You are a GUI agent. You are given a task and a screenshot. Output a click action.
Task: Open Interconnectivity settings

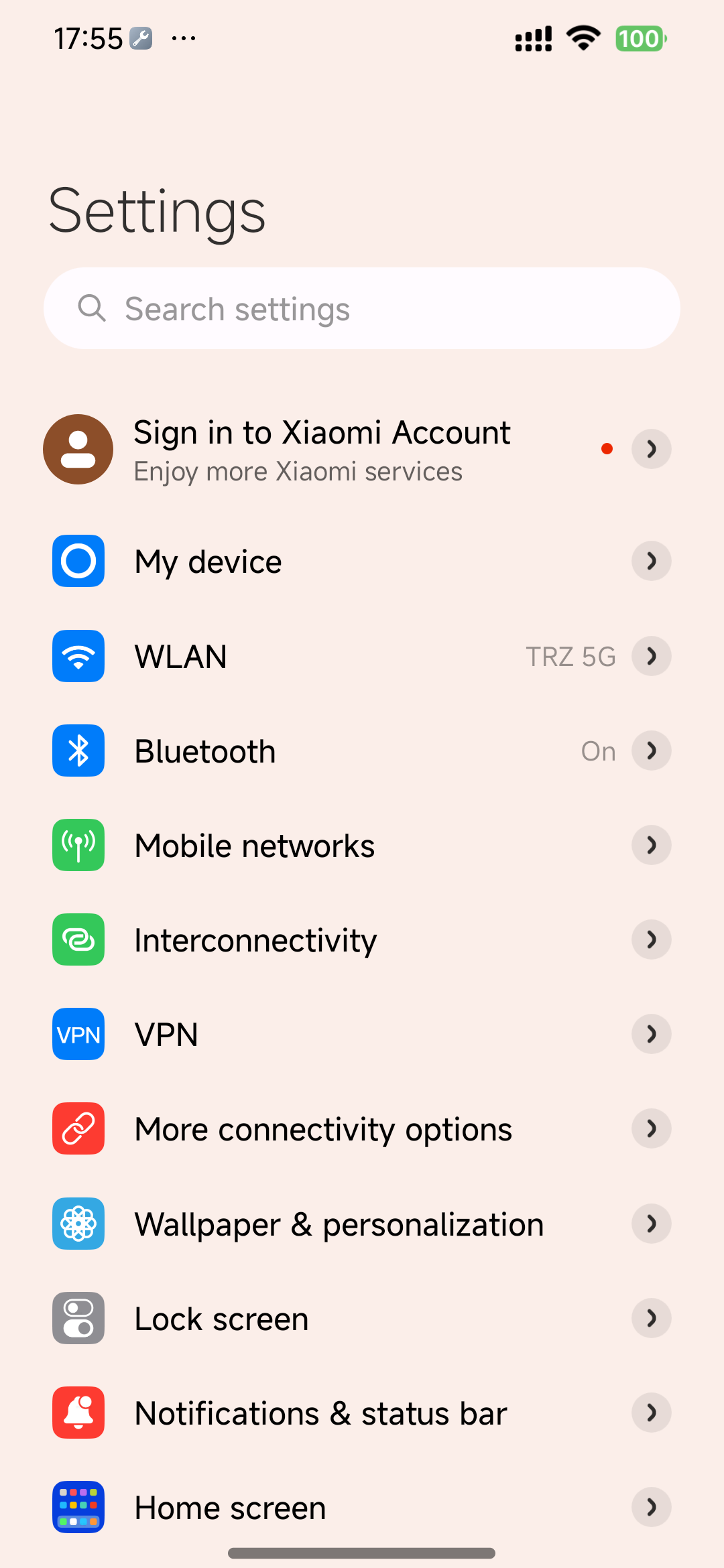[x=362, y=940]
